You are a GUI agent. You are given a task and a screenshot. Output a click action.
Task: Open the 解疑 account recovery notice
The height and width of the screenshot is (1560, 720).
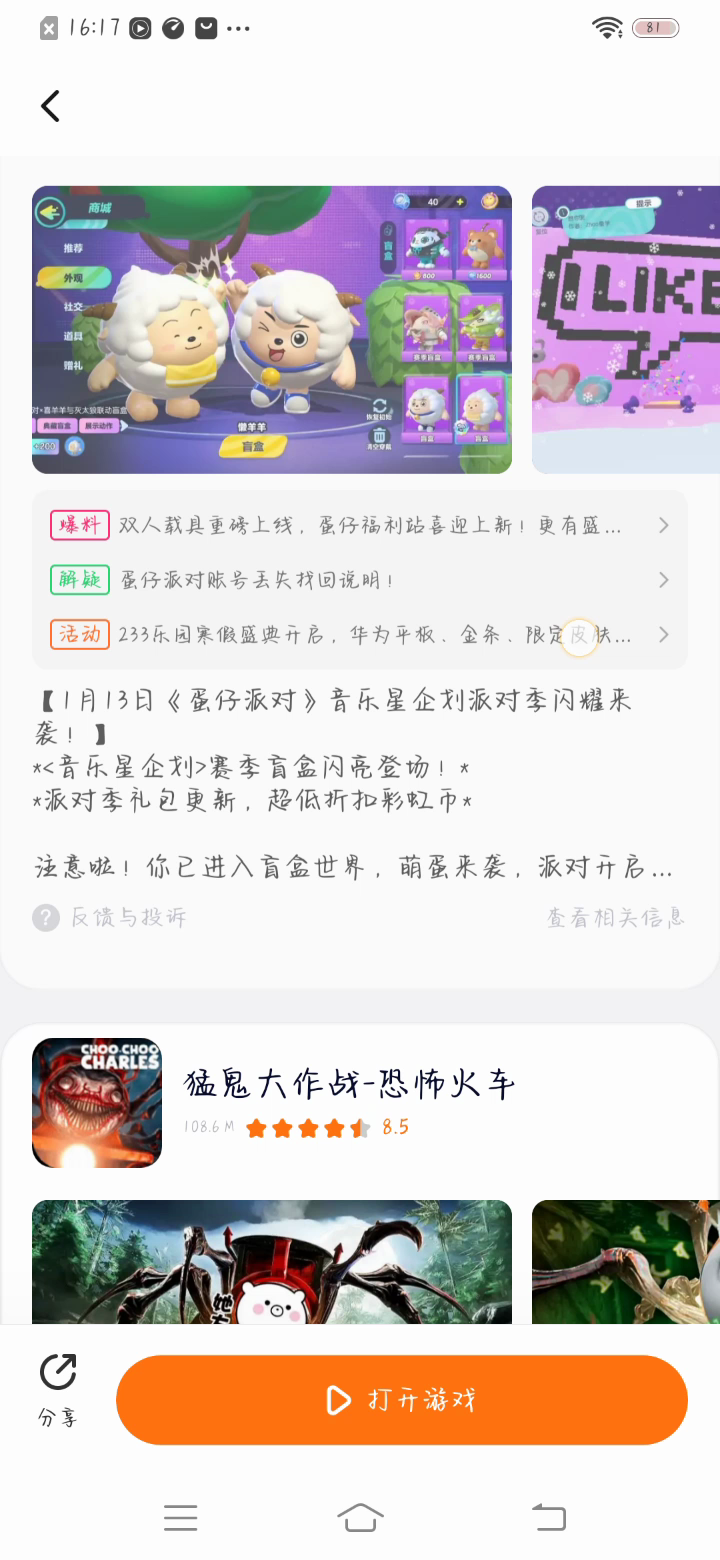coord(360,580)
